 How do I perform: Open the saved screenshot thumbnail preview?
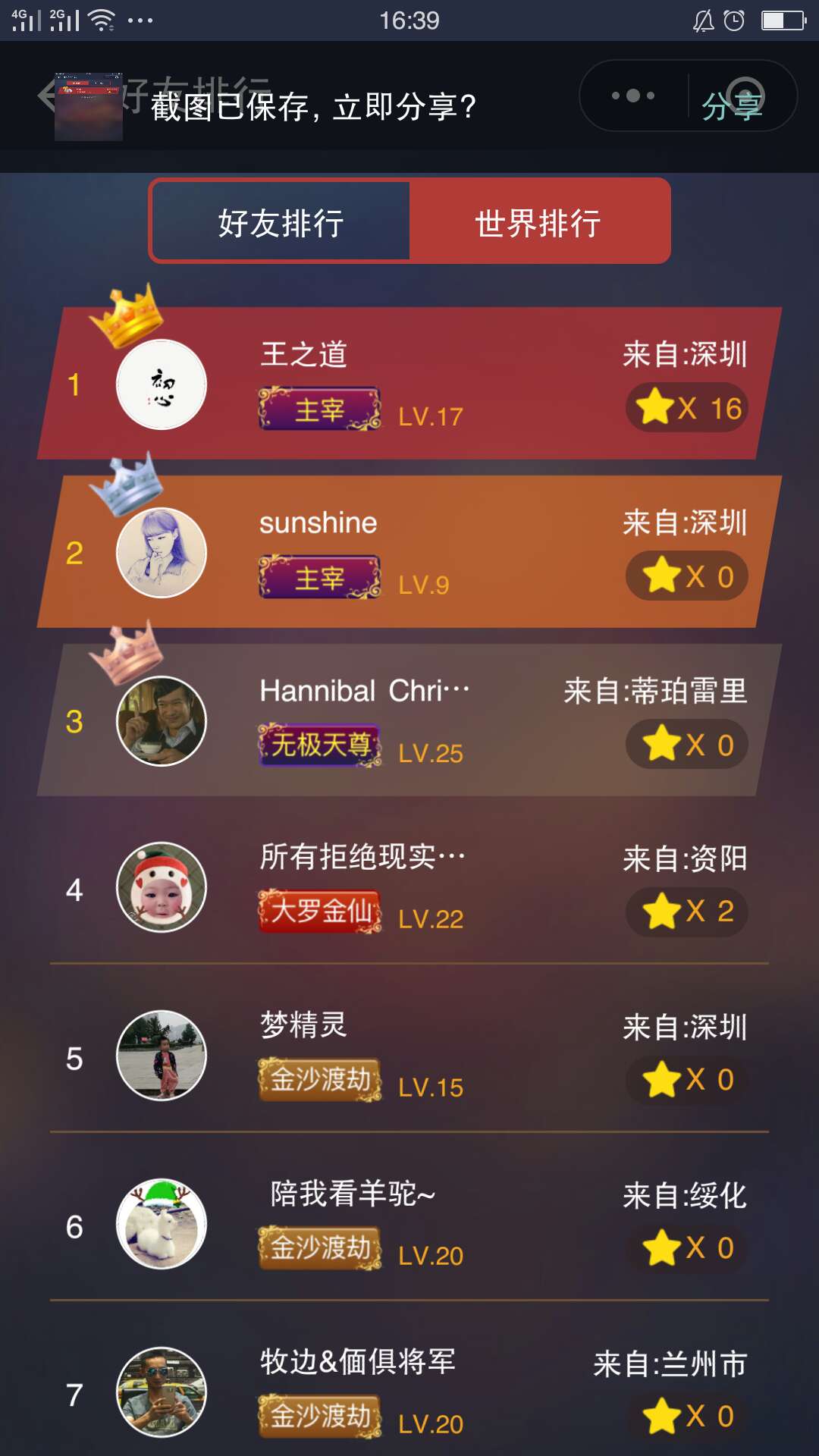pyautogui.click(x=89, y=107)
